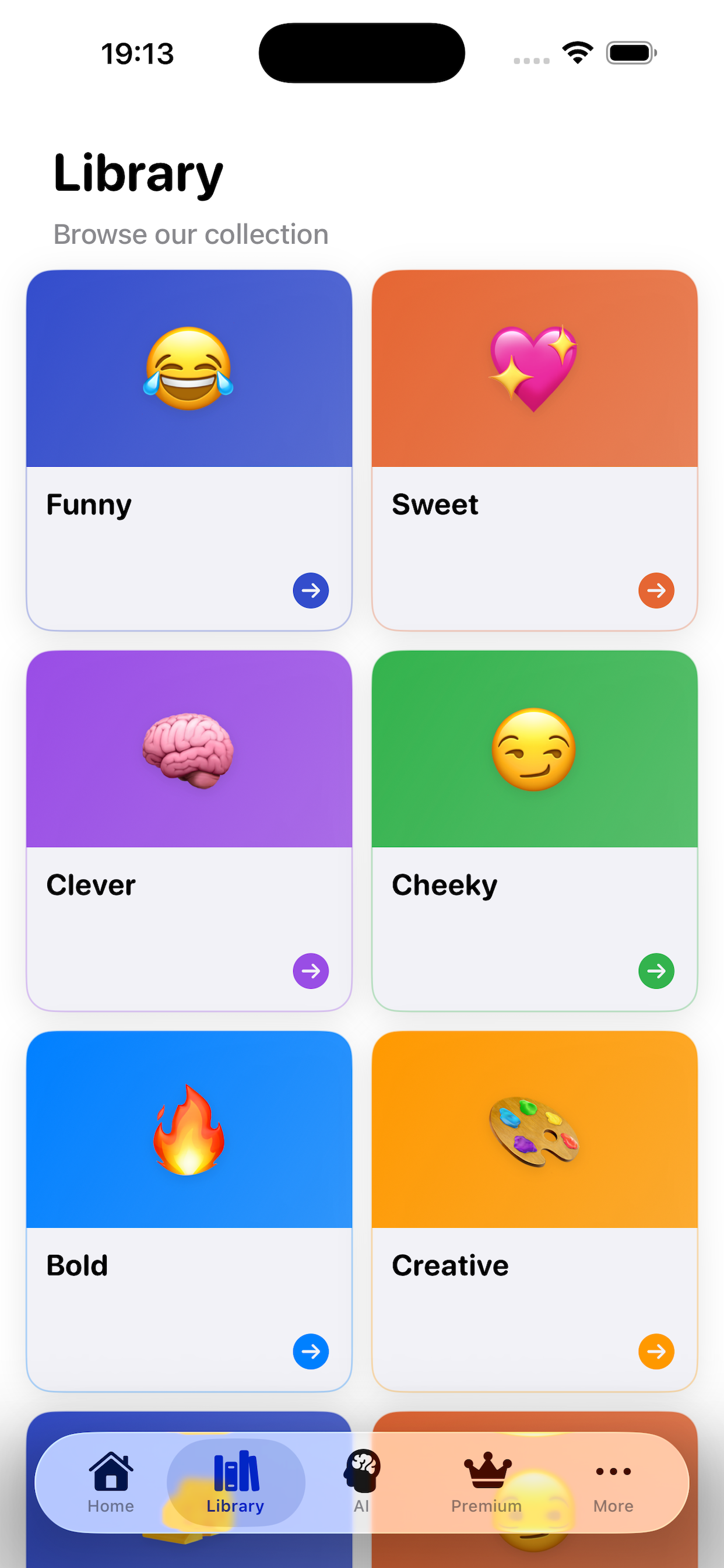The width and height of the screenshot is (724, 1568).
Task: Tap the arrow button on Funny card
Action: (x=311, y=590)
